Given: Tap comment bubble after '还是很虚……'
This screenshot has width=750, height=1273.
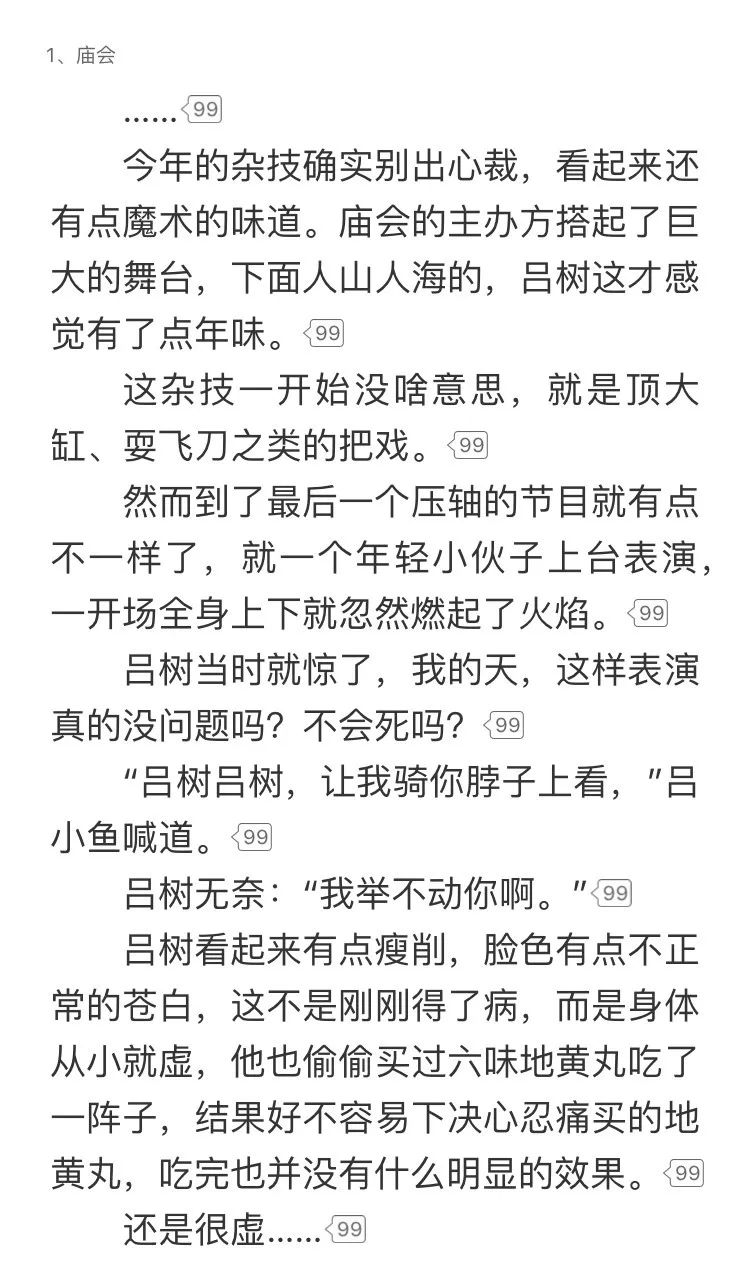Looking at the screenshot, I should point(345,1229).
